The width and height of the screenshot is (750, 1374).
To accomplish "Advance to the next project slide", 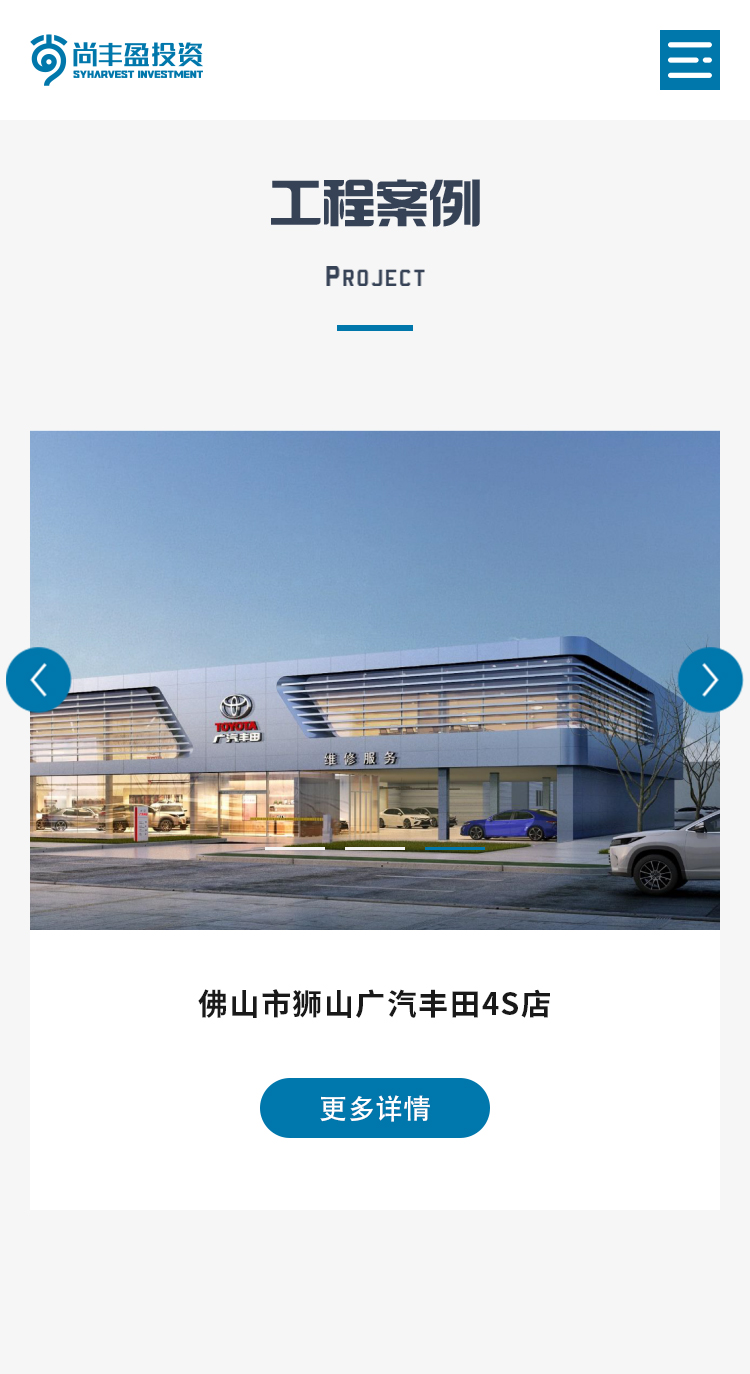I will click(710, 680).
